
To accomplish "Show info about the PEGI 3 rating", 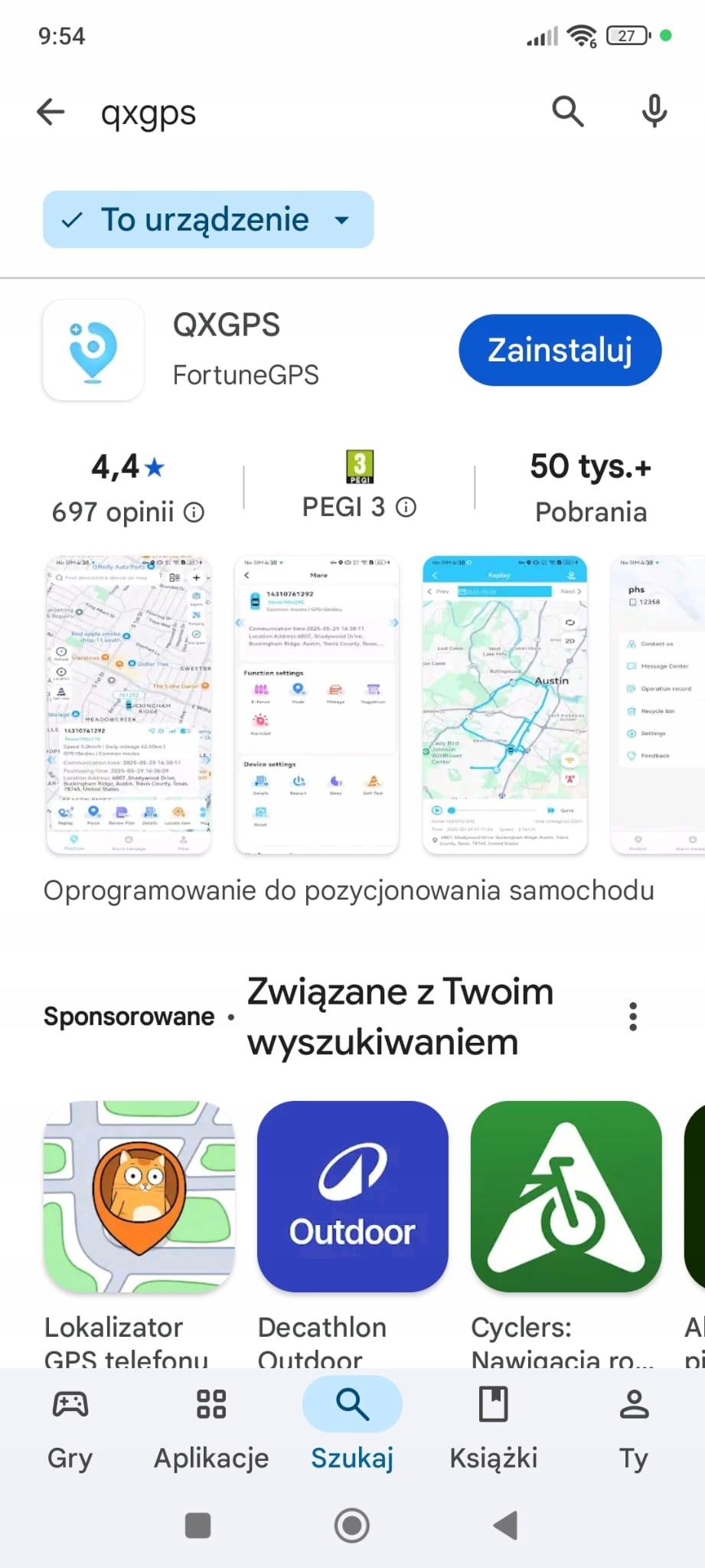I will (406, 507).
